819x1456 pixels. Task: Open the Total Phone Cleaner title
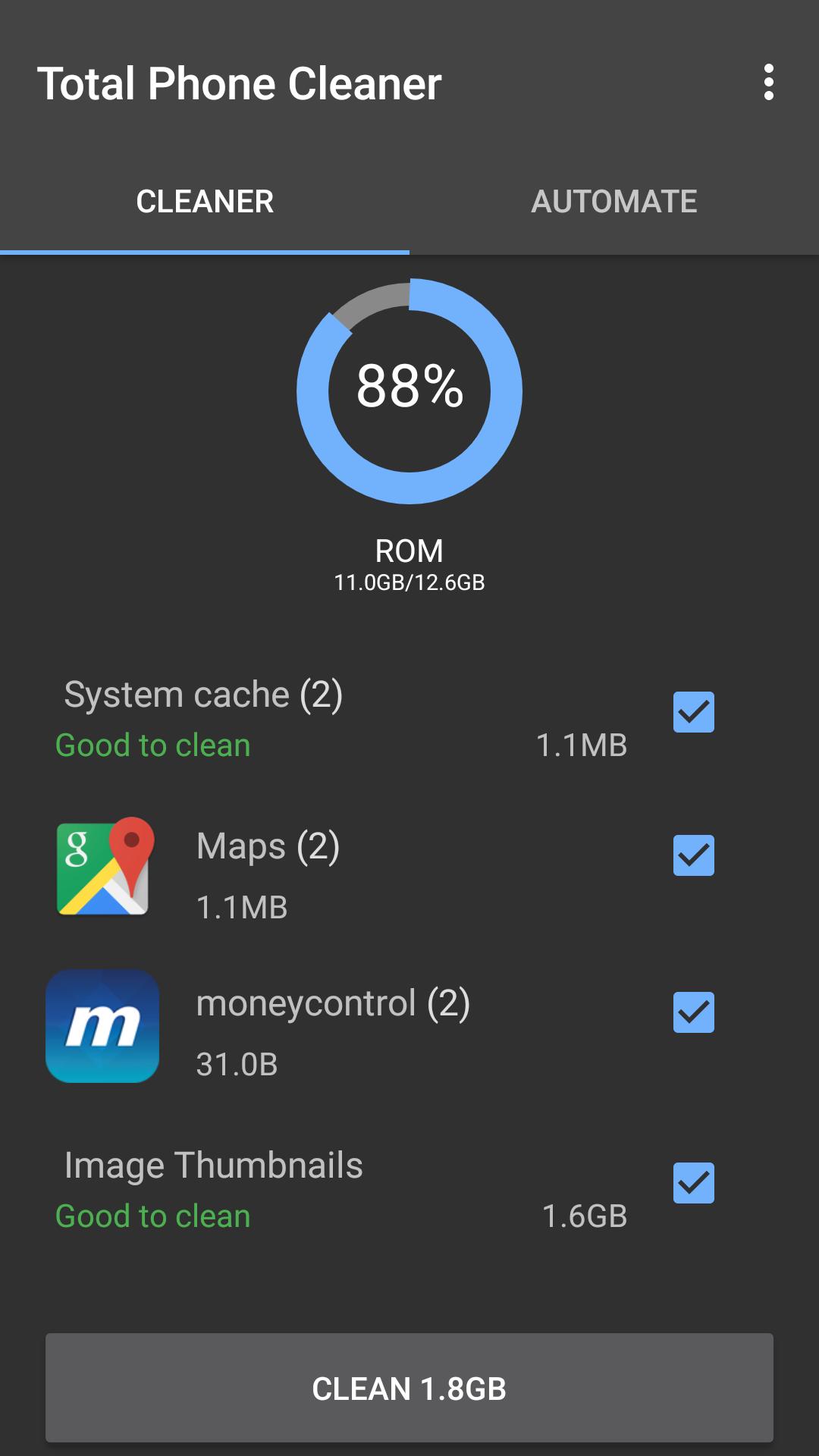pos(241,83)
